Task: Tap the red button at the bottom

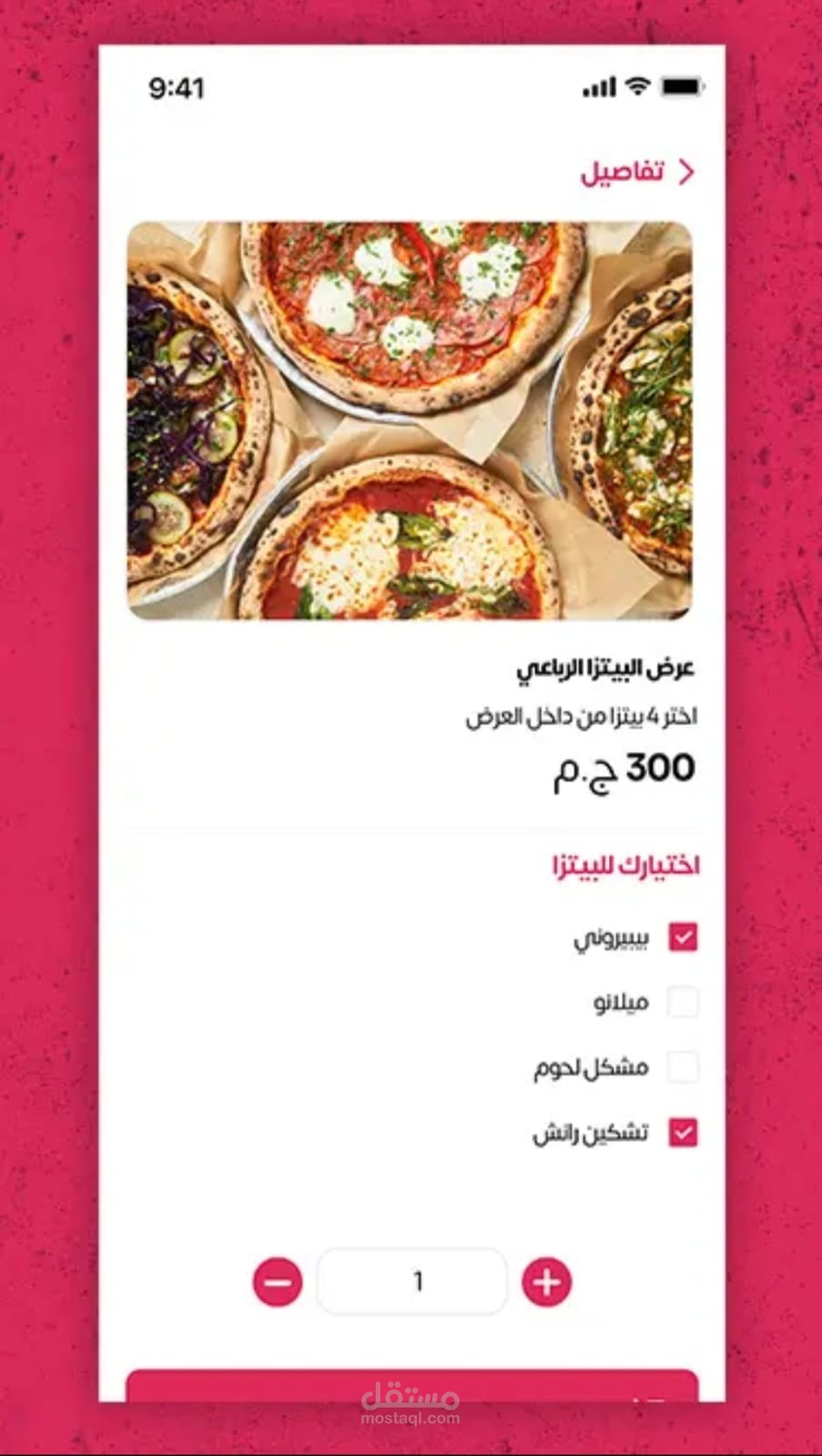Action: coord(411,1385)
